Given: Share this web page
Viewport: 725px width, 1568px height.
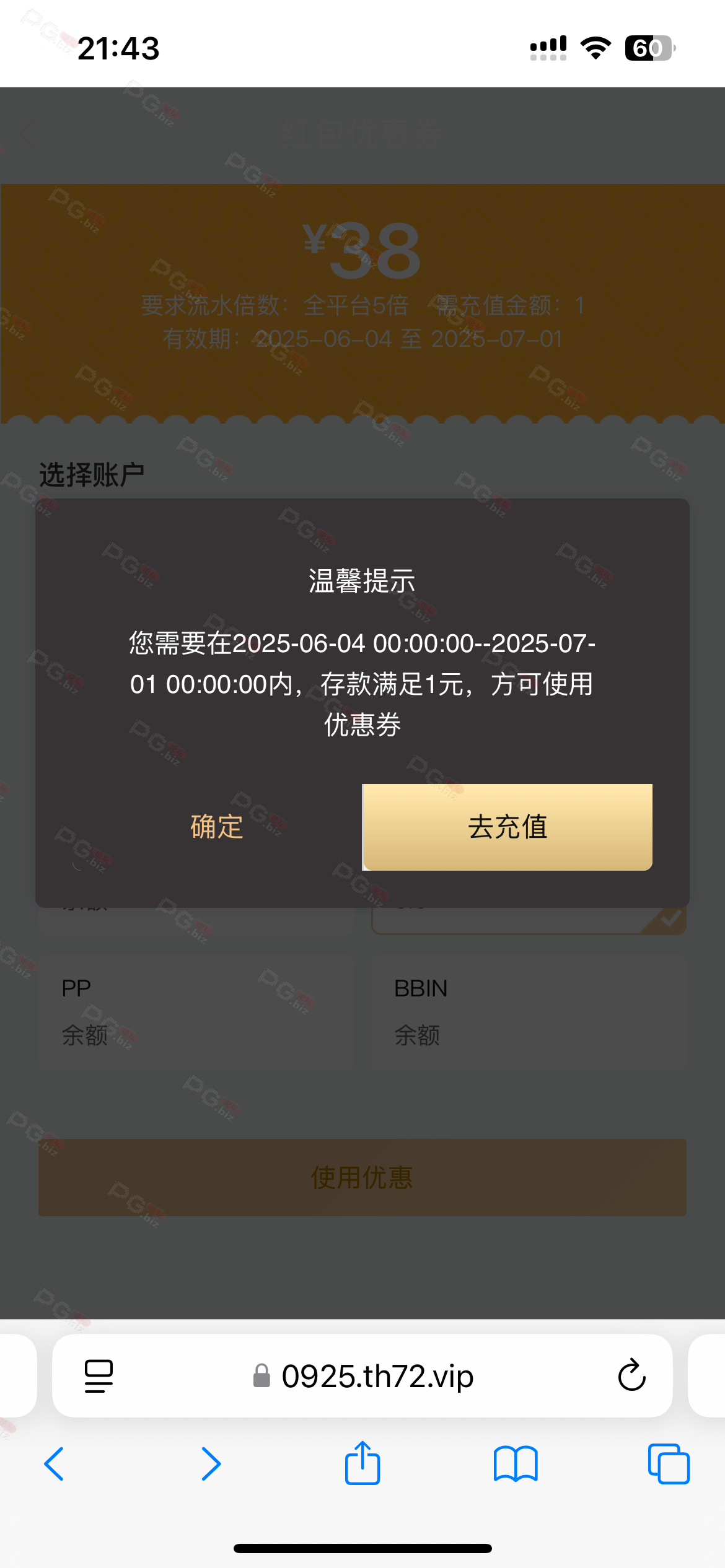Looking at the screenshot, I should pos(362,1463).
